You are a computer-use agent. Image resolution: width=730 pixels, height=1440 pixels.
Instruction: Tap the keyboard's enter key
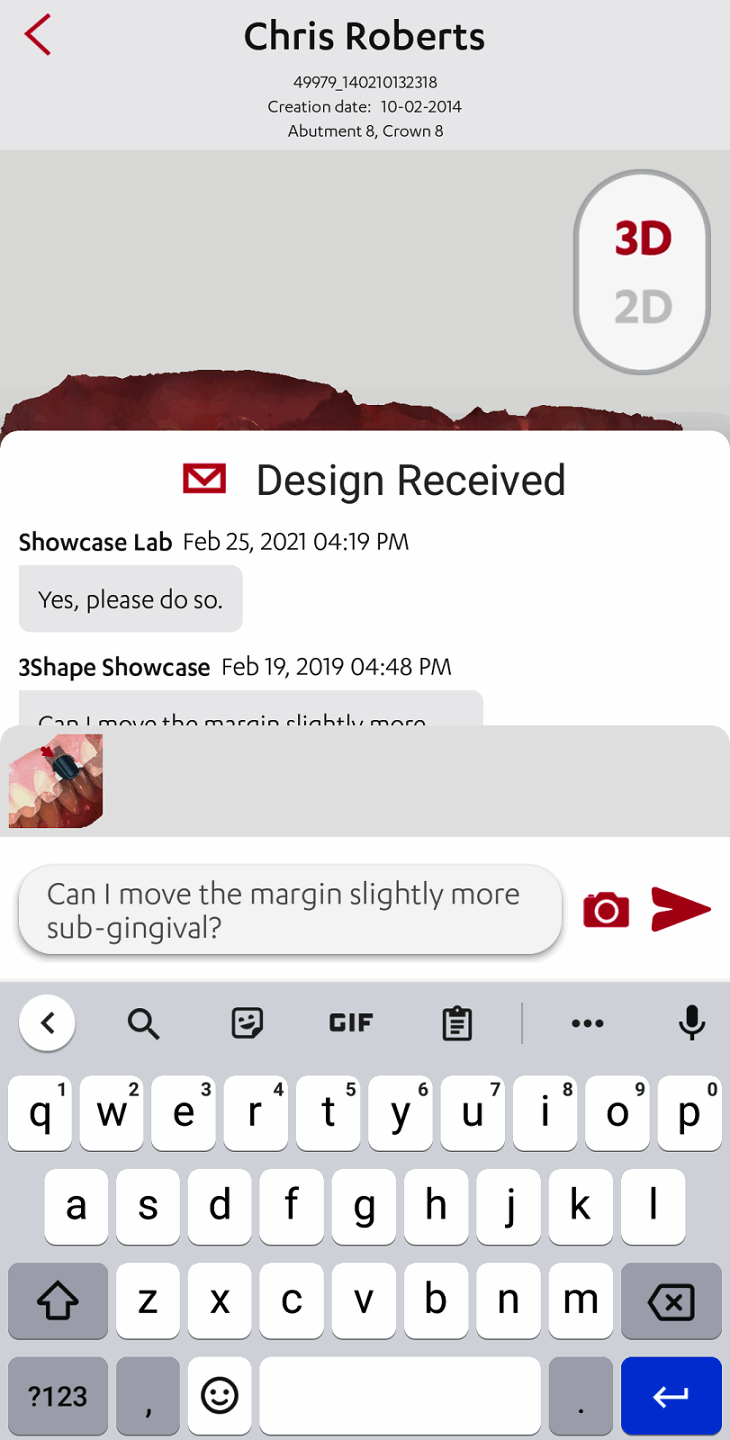[671, 1397]
